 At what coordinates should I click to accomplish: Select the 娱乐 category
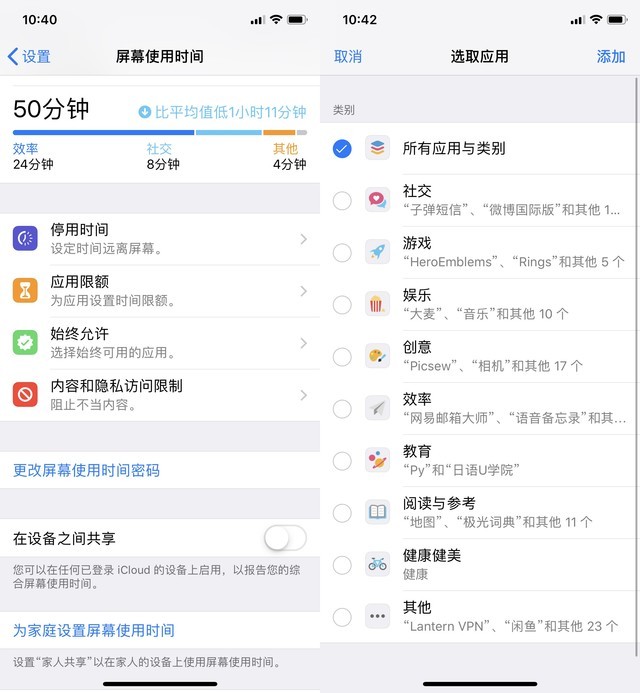click(480, 305)
